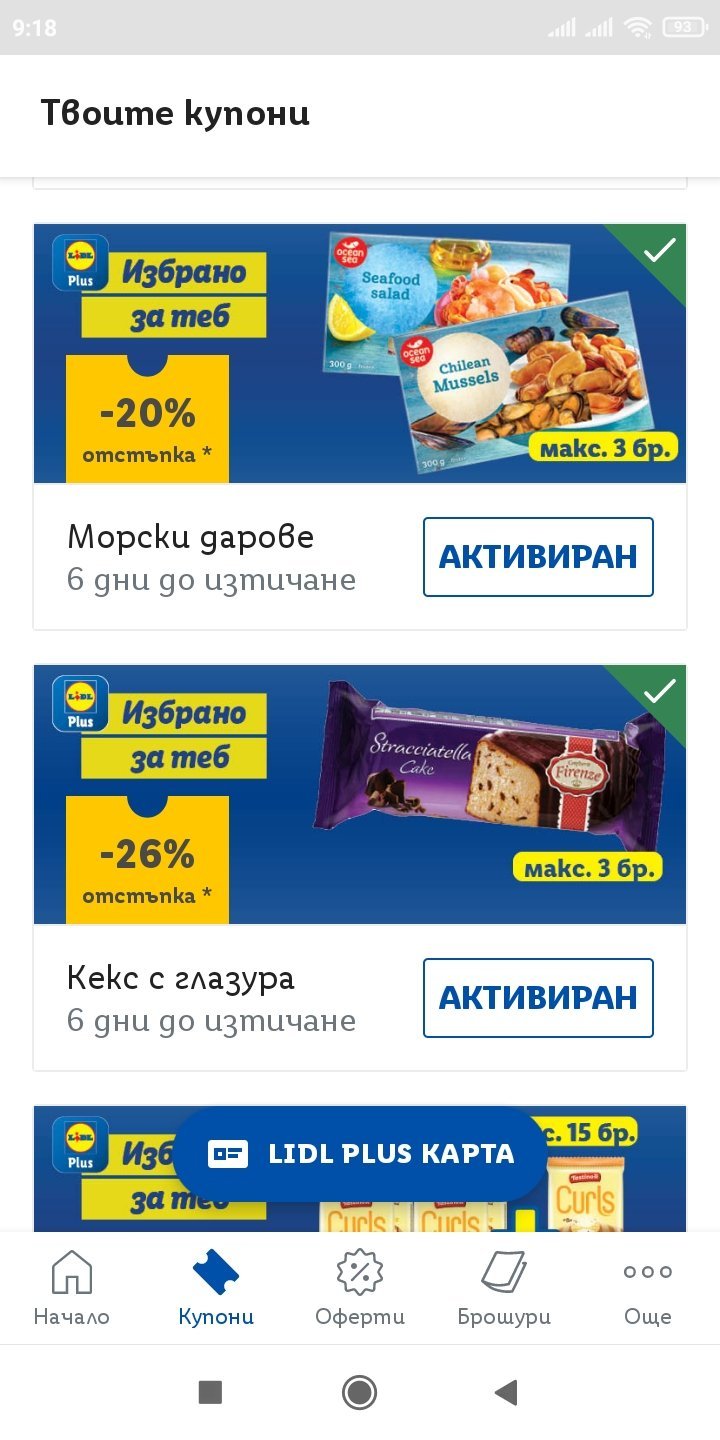Screen dimensions: 720x1440
Task: Select the Купони tab
Action: point(216,1288)
